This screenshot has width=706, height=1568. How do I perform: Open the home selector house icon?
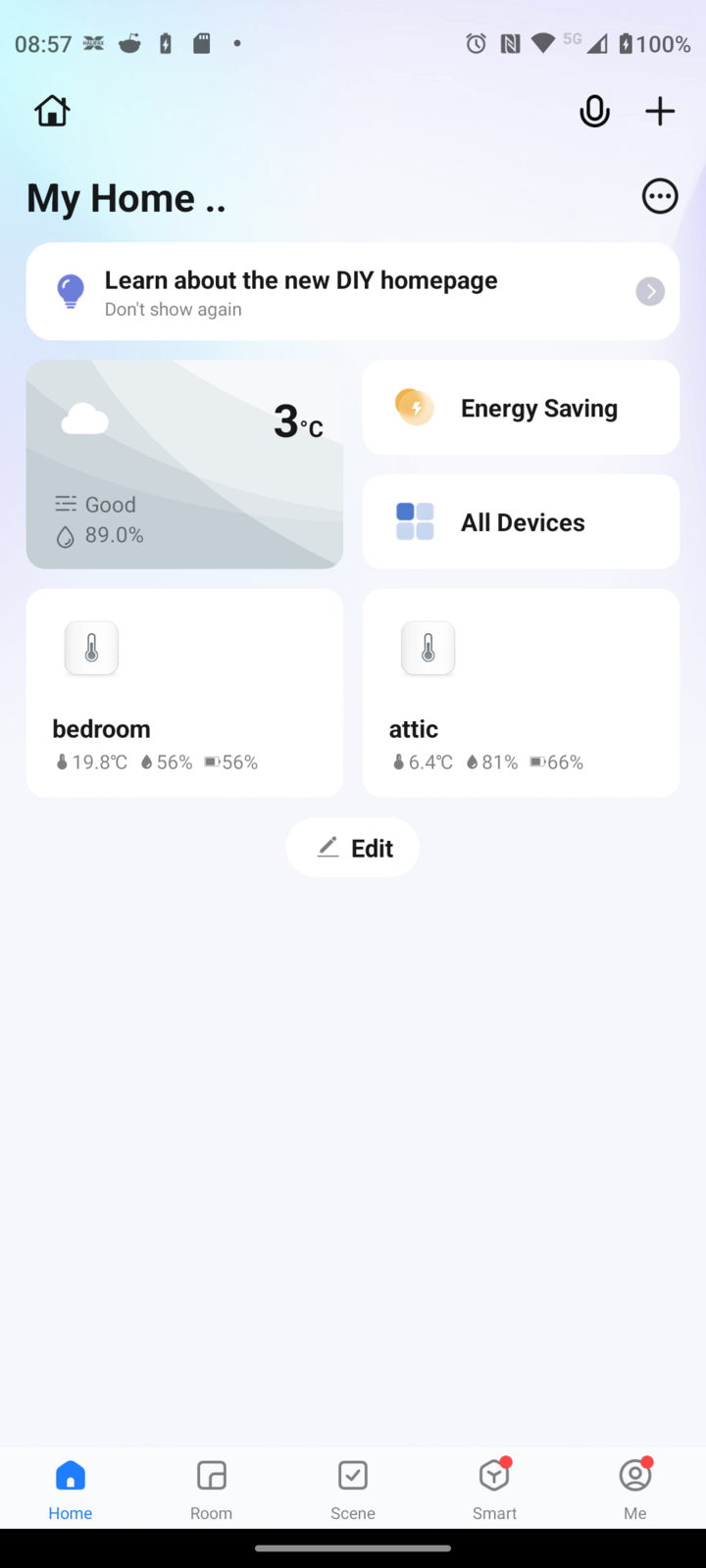pyautogui.click(x=53, y=111)
